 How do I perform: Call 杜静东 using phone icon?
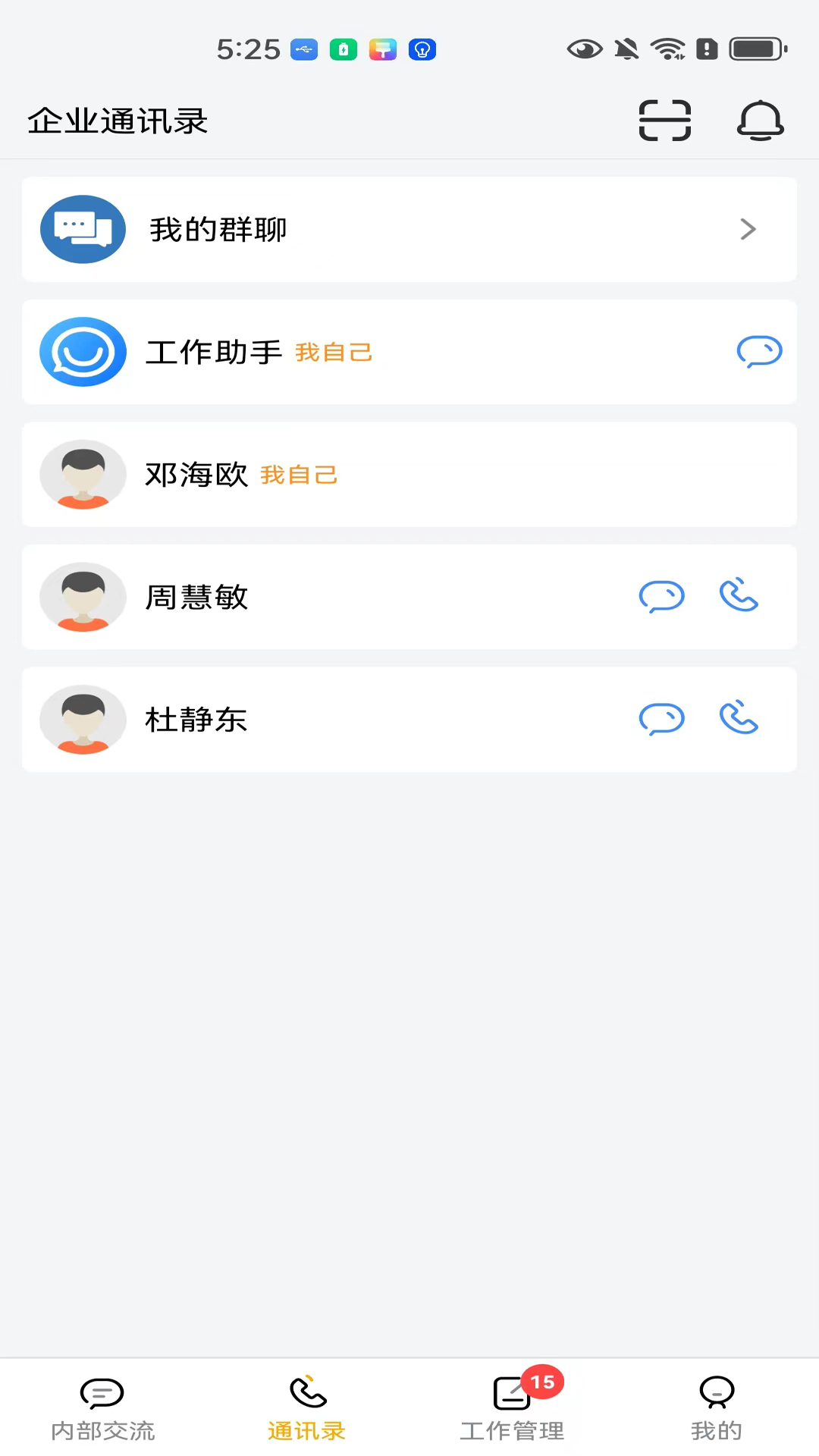[x=739, y=718]
